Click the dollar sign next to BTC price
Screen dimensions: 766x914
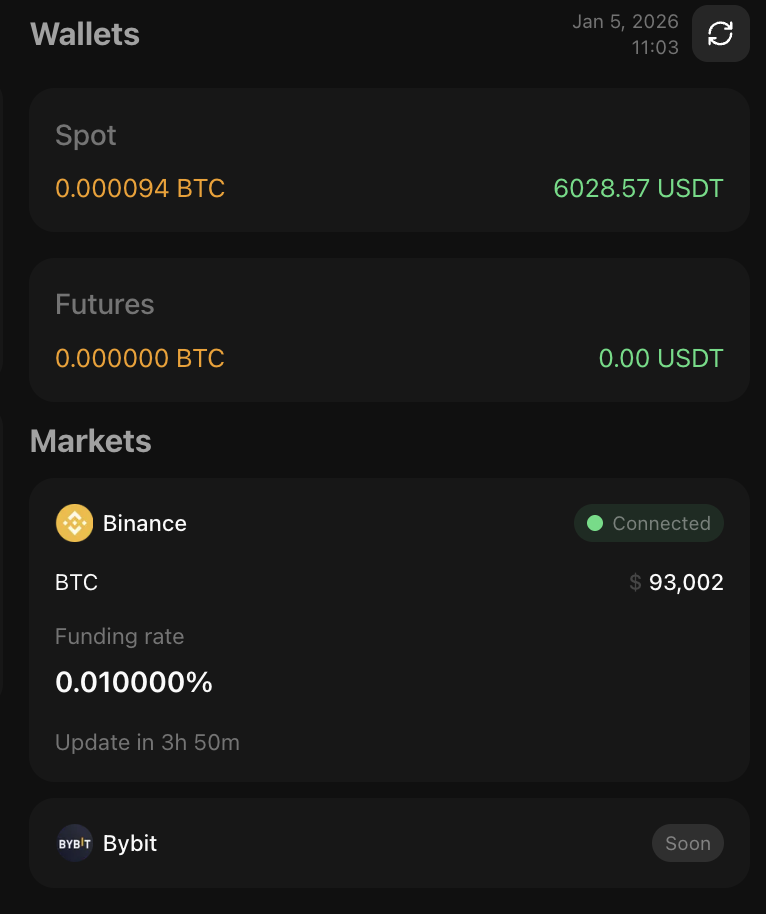637,582
